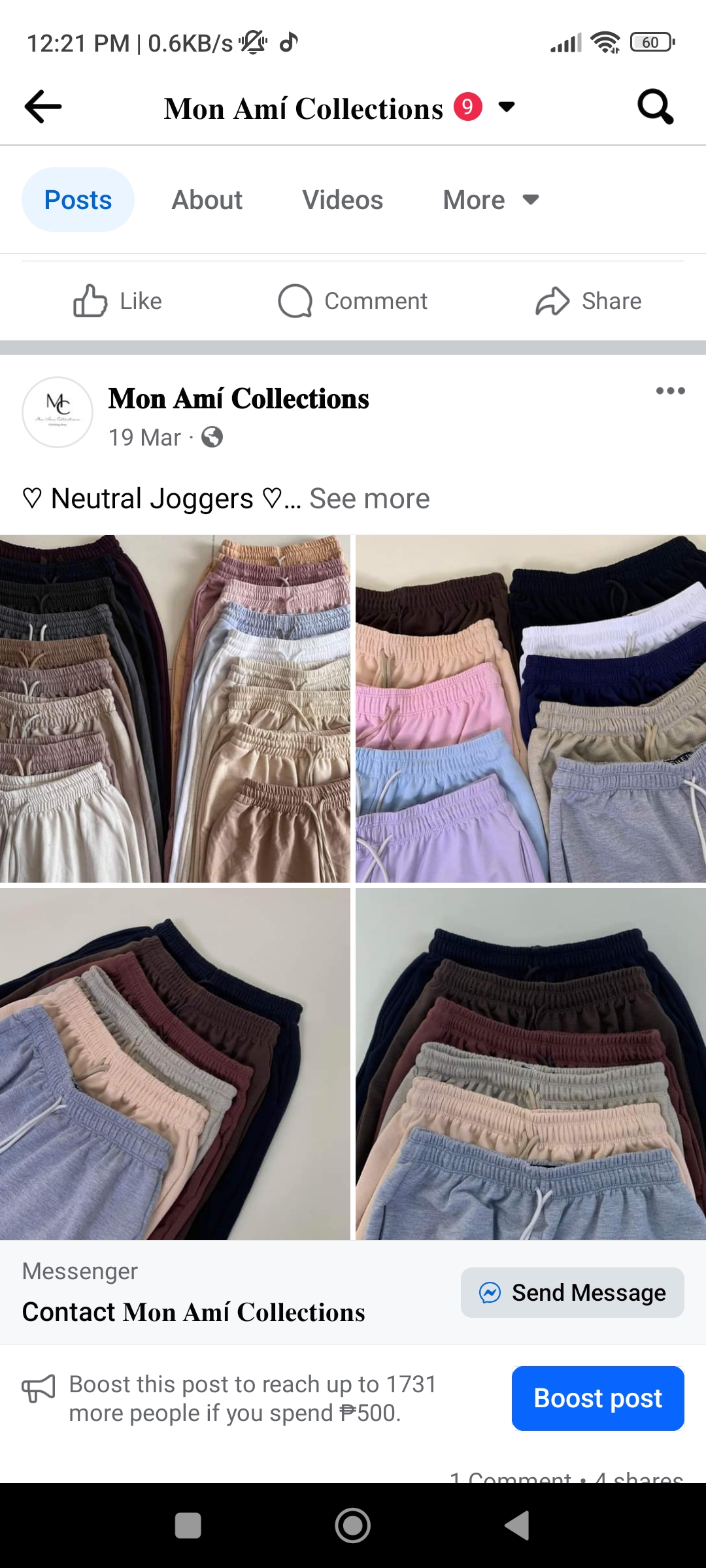Open the Videos tab
Image resolution: width=706 pixels, height=1568 pixels.
343,200
